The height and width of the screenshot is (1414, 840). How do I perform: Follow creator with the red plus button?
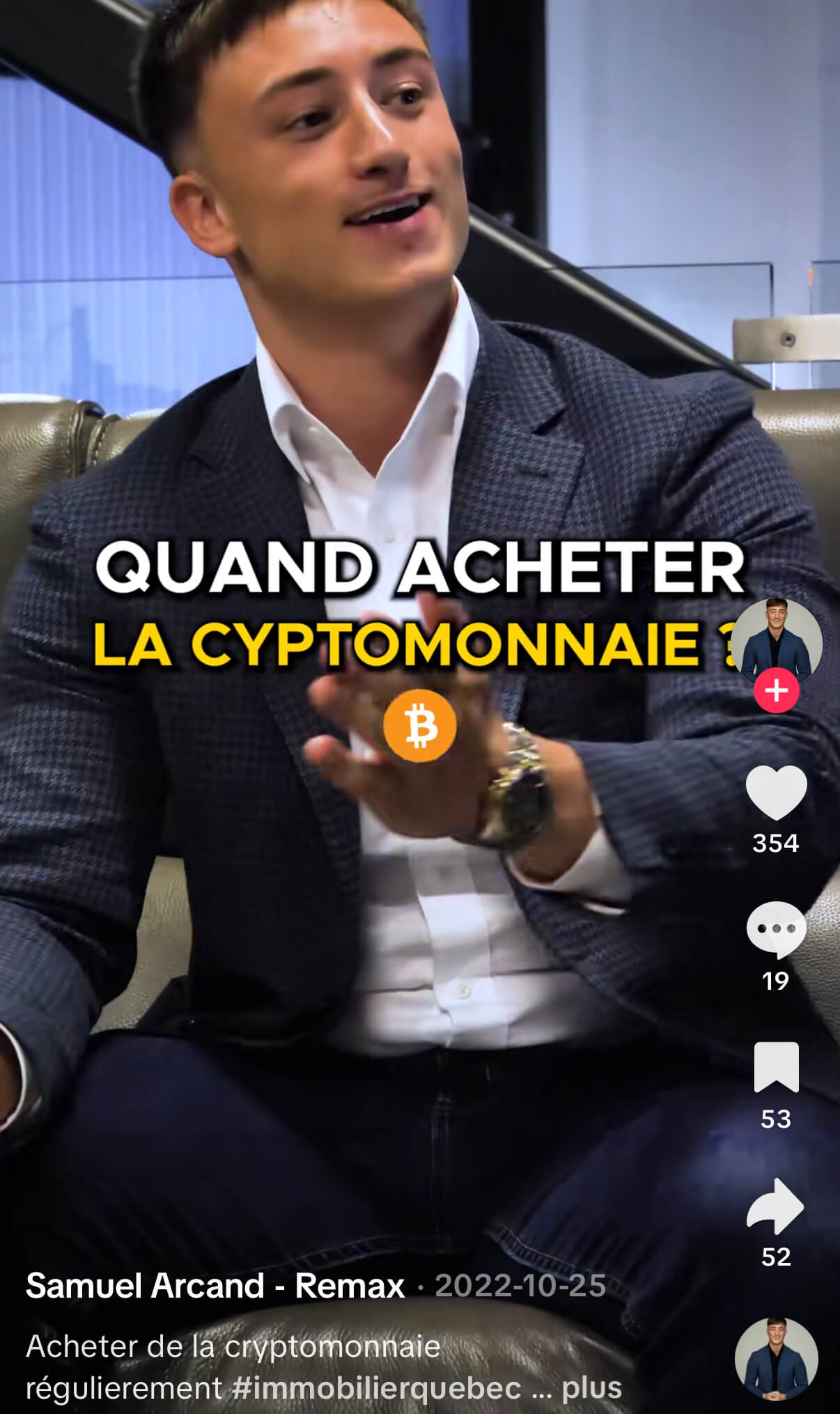(776, 690)
